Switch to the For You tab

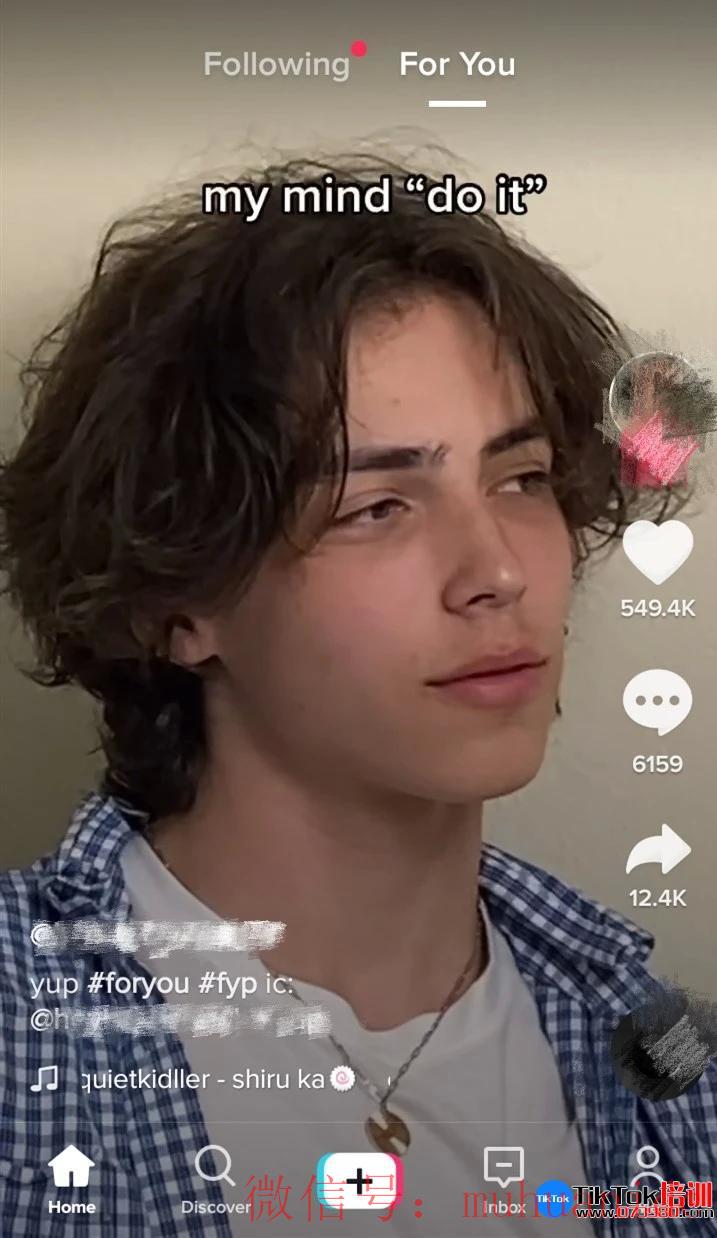pyautogui.click(x=457, y=65)
